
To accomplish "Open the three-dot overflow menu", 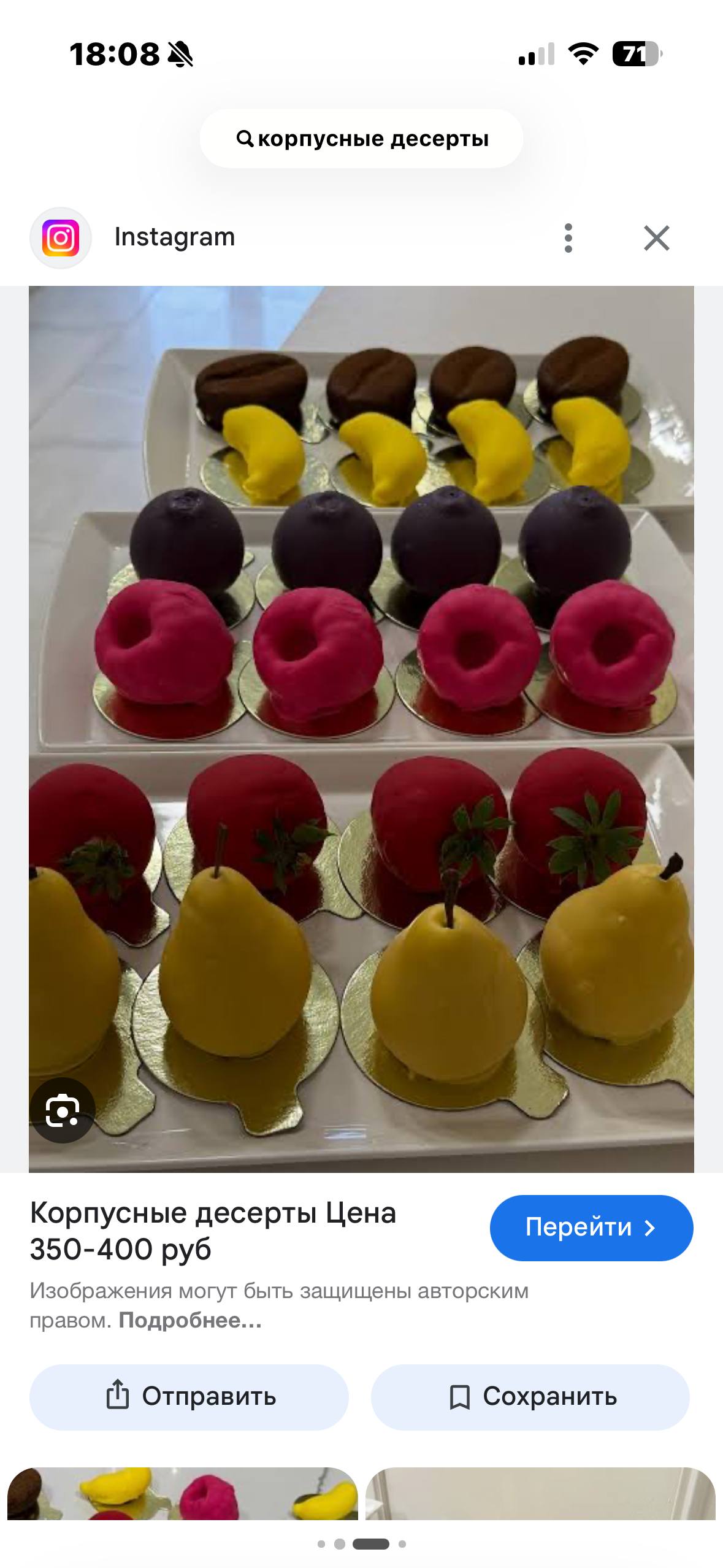I will pos(568,238).
